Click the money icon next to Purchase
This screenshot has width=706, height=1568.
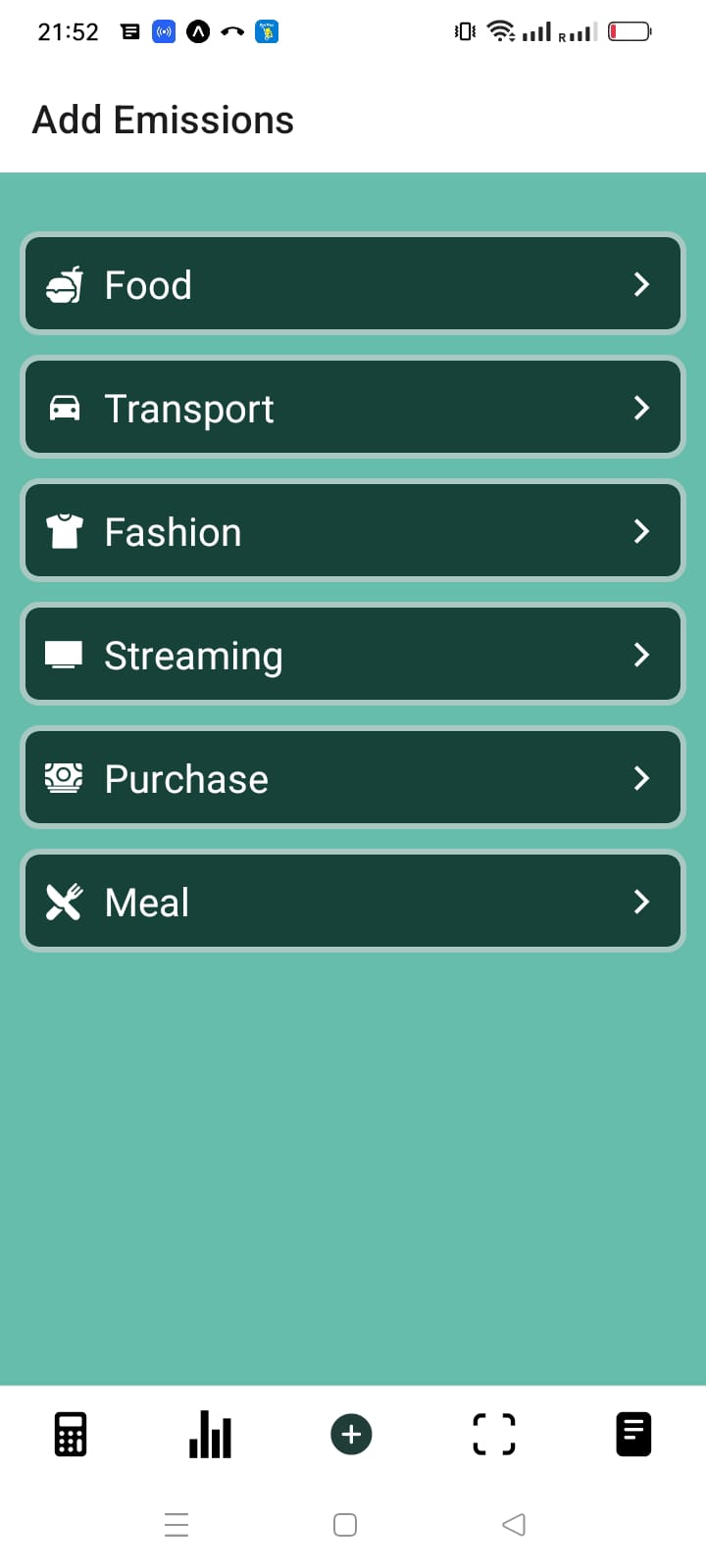(64, 778)
